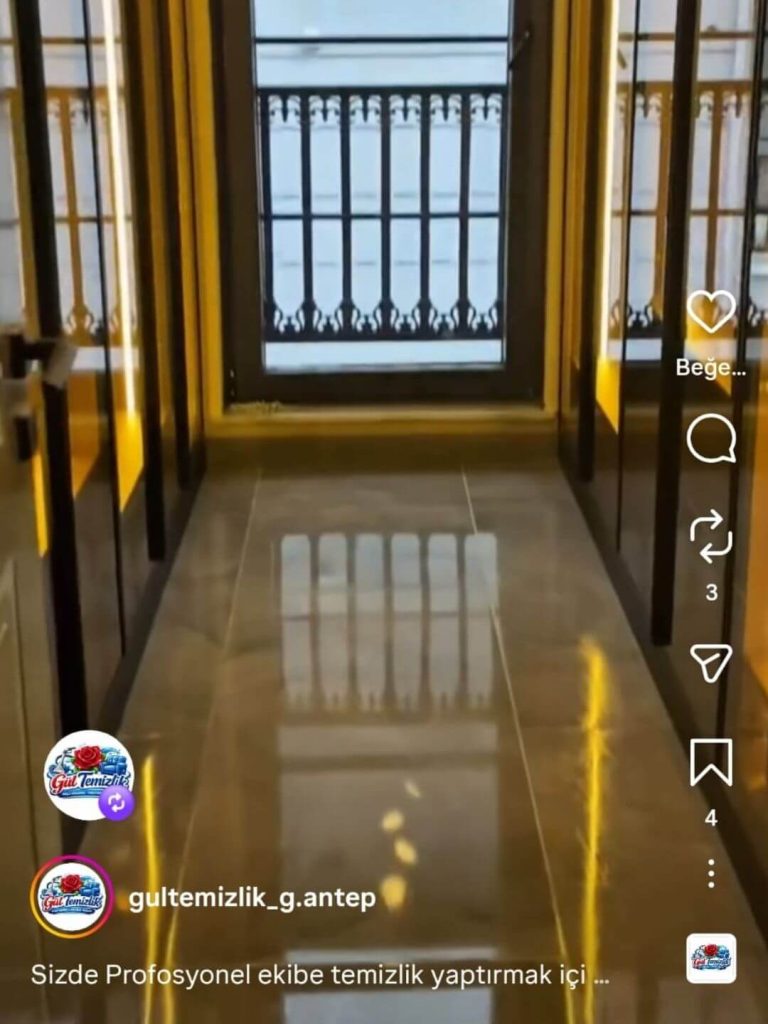Open the comments on this reel
Viewport: 768px width, 1024px height.
point(711,439)
